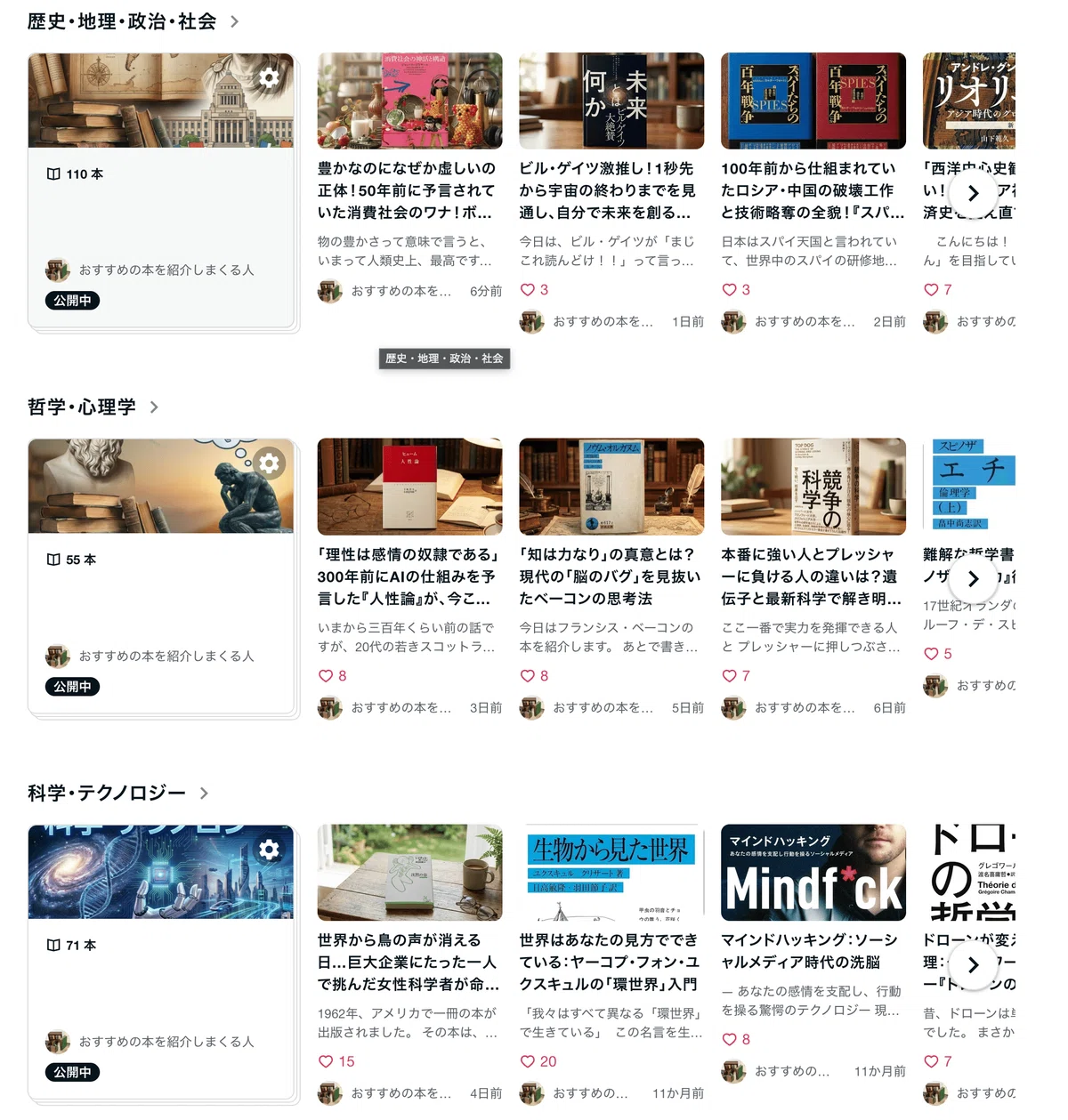Open the 100年前から仕組まれていたロシア article
Image resolution: width=1068 pixels, height=1120 pixels.
(x=813, y=190)
